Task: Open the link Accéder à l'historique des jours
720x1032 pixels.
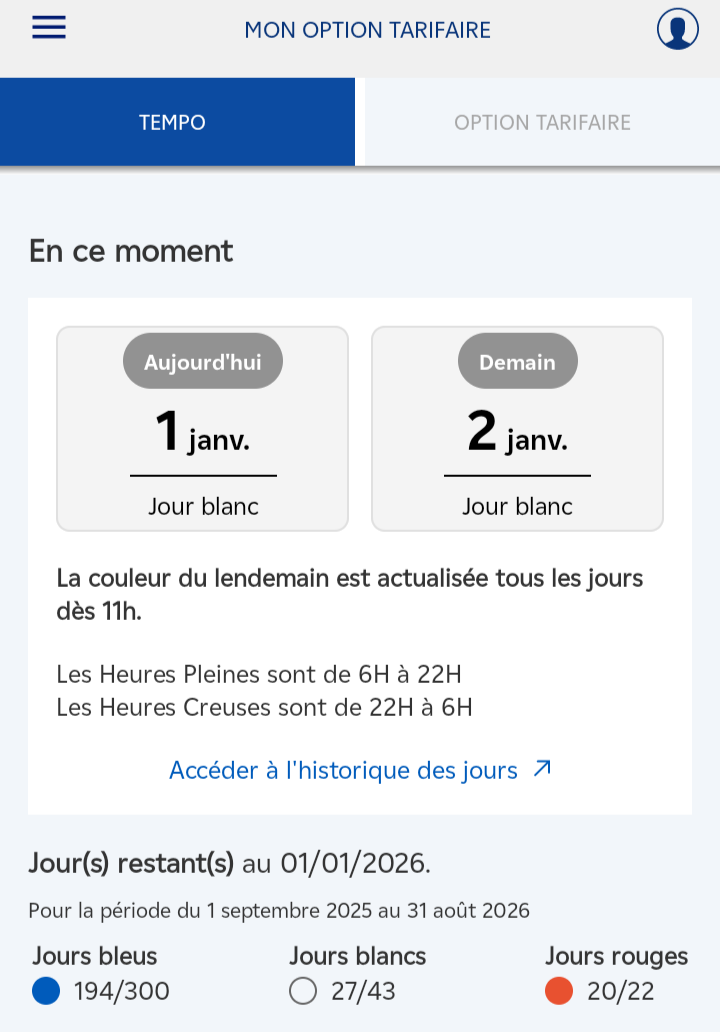Action: pyautogui.click(x=360, y=770)
